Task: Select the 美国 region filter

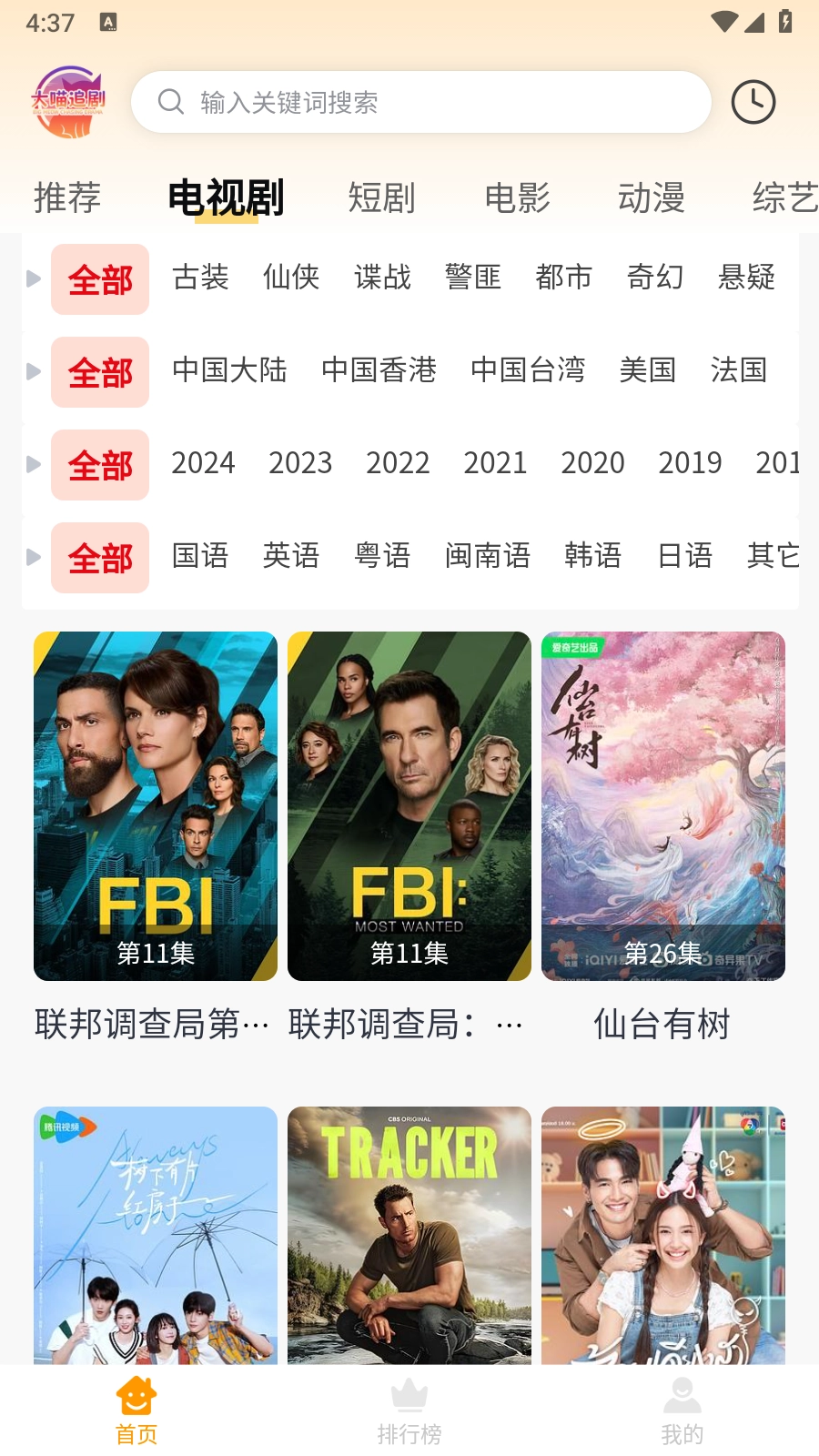Action: (647, 371)
